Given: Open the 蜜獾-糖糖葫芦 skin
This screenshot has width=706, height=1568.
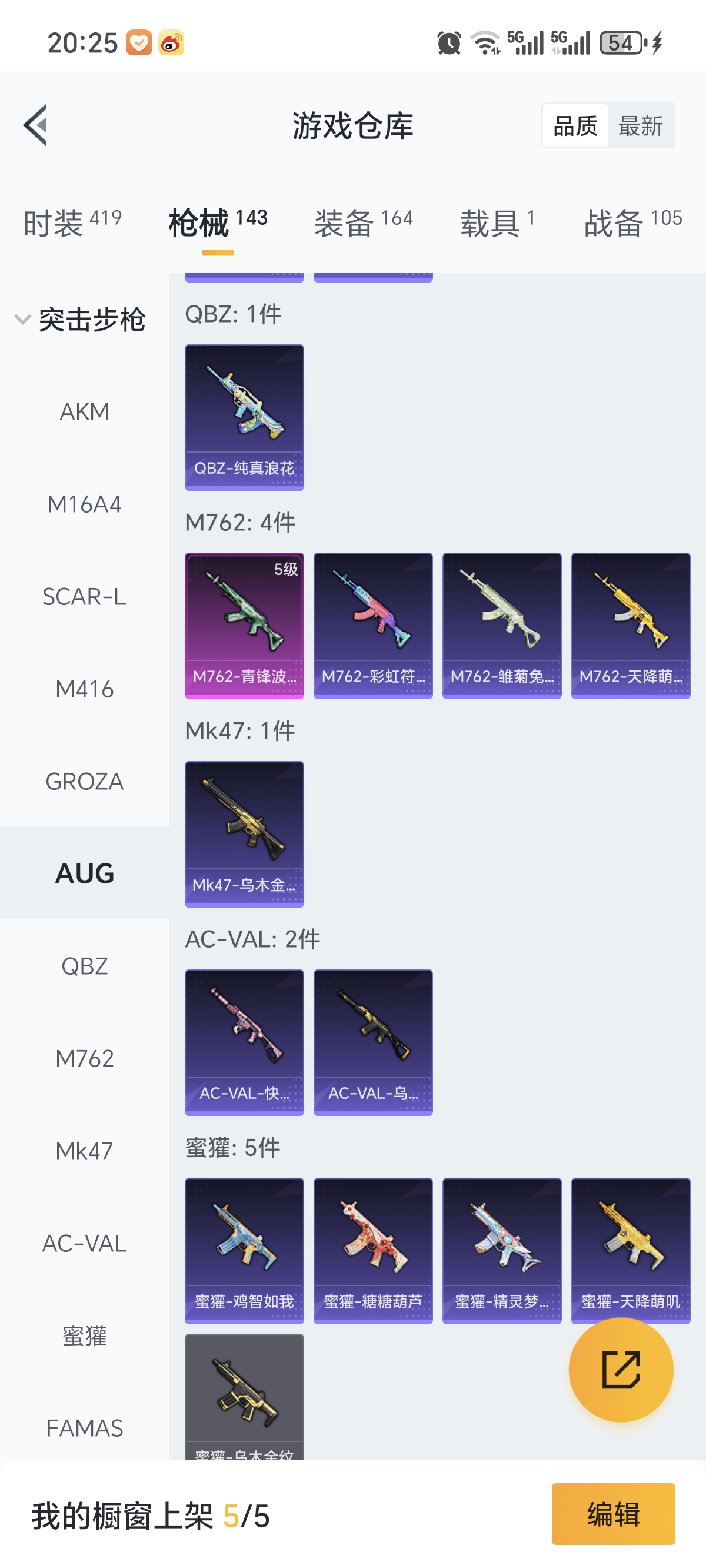Looking at the screenshot, I should (x=373, y=1250).
